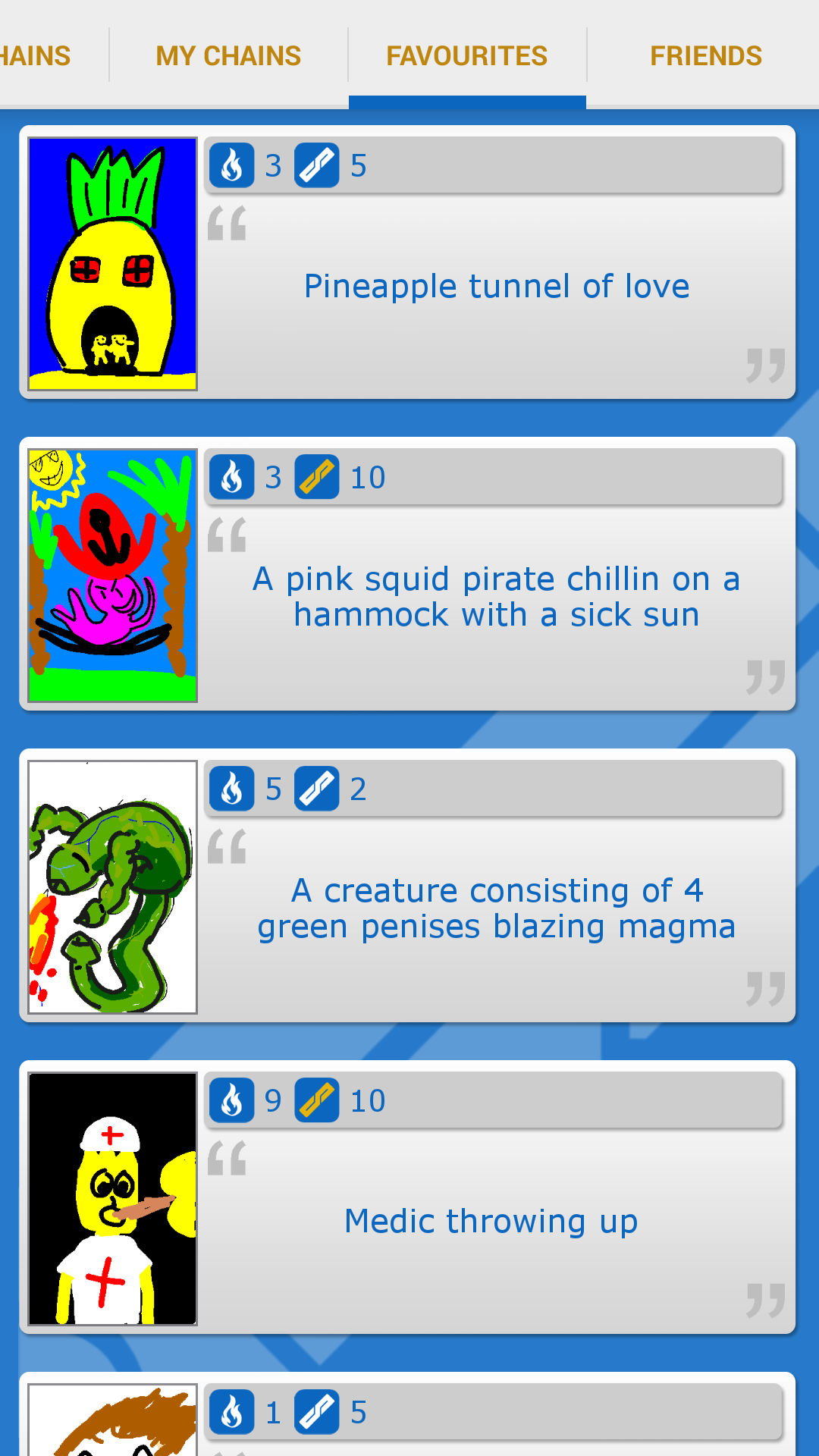Open the Friends tab
Image resolution: width=819 pixels, height=1456 pixels.
point(705,56)
